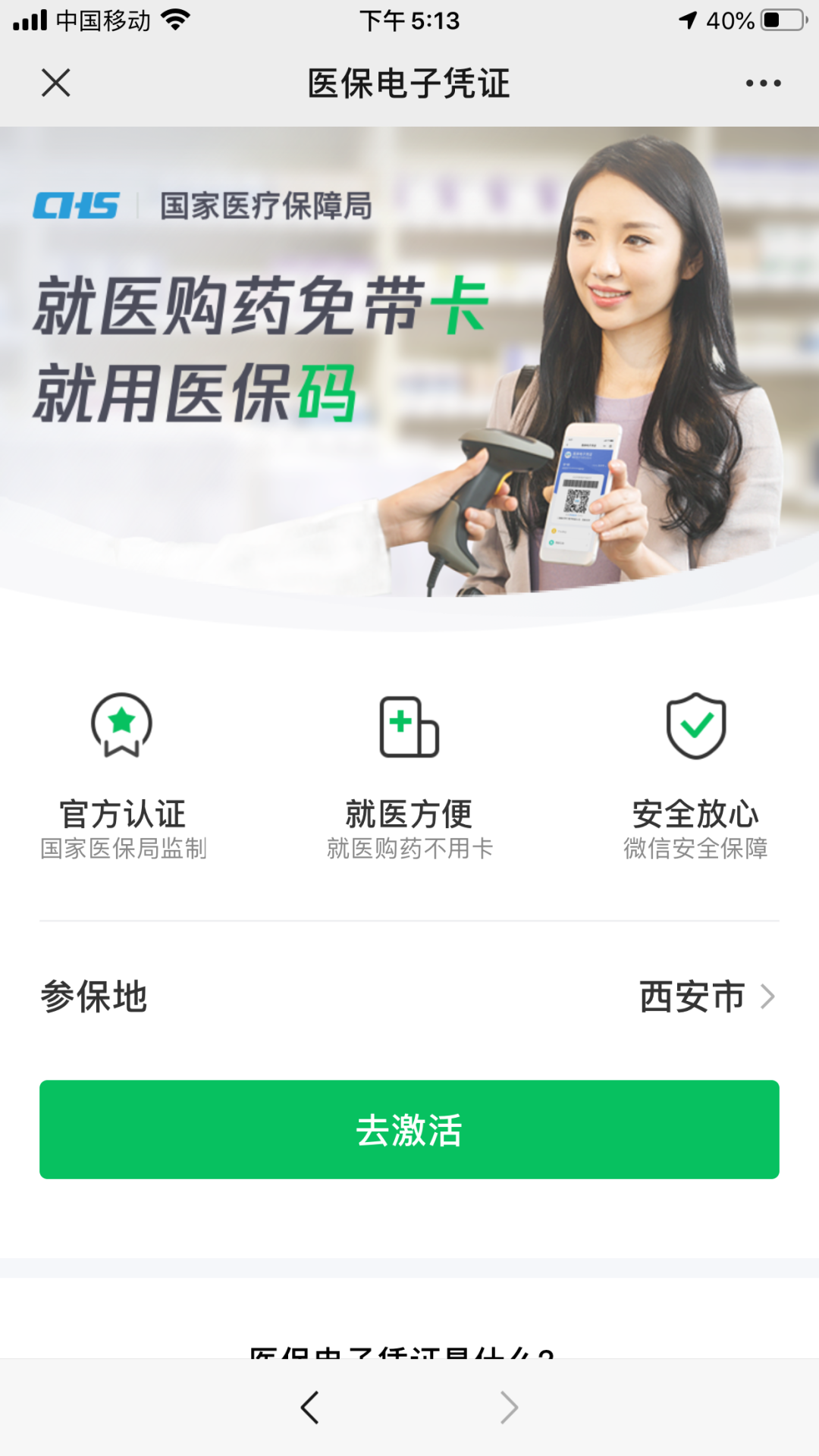Image resolution: width=819 pixels, height=1456 pixels.
Task: Go back with the bottom left arrow
Action: 309,1407
